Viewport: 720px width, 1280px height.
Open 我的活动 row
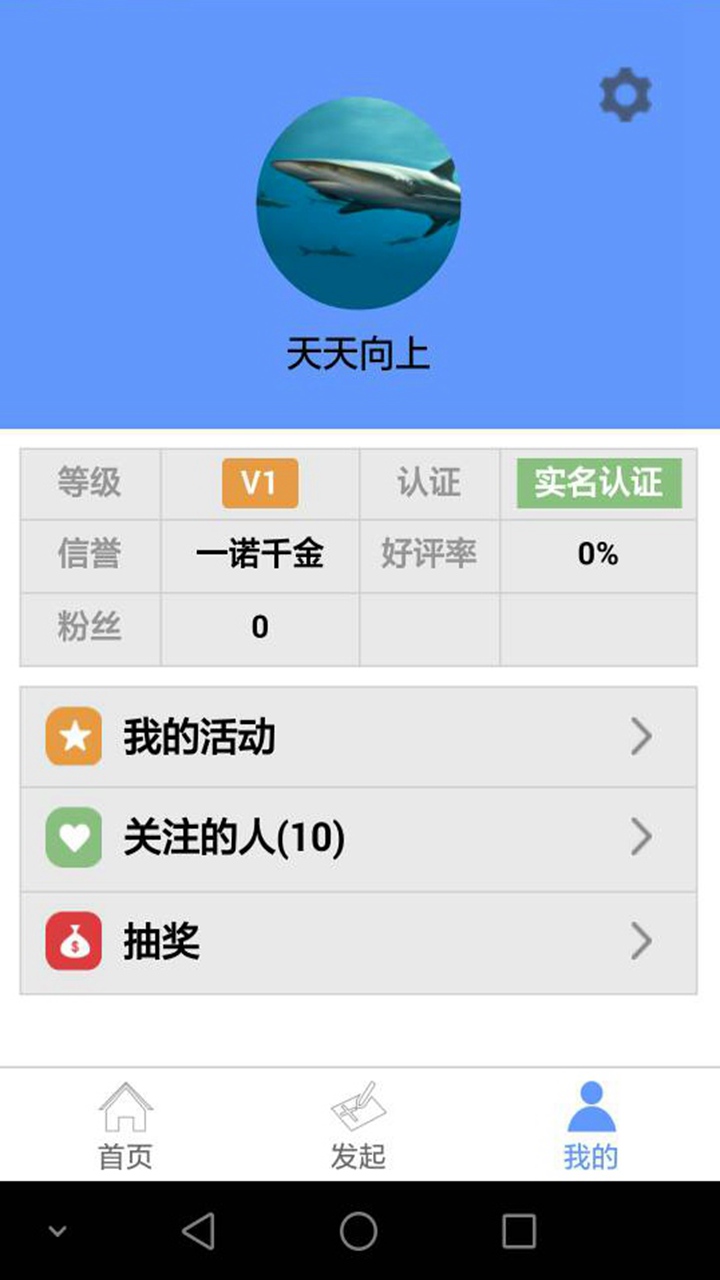pos(359,737)
